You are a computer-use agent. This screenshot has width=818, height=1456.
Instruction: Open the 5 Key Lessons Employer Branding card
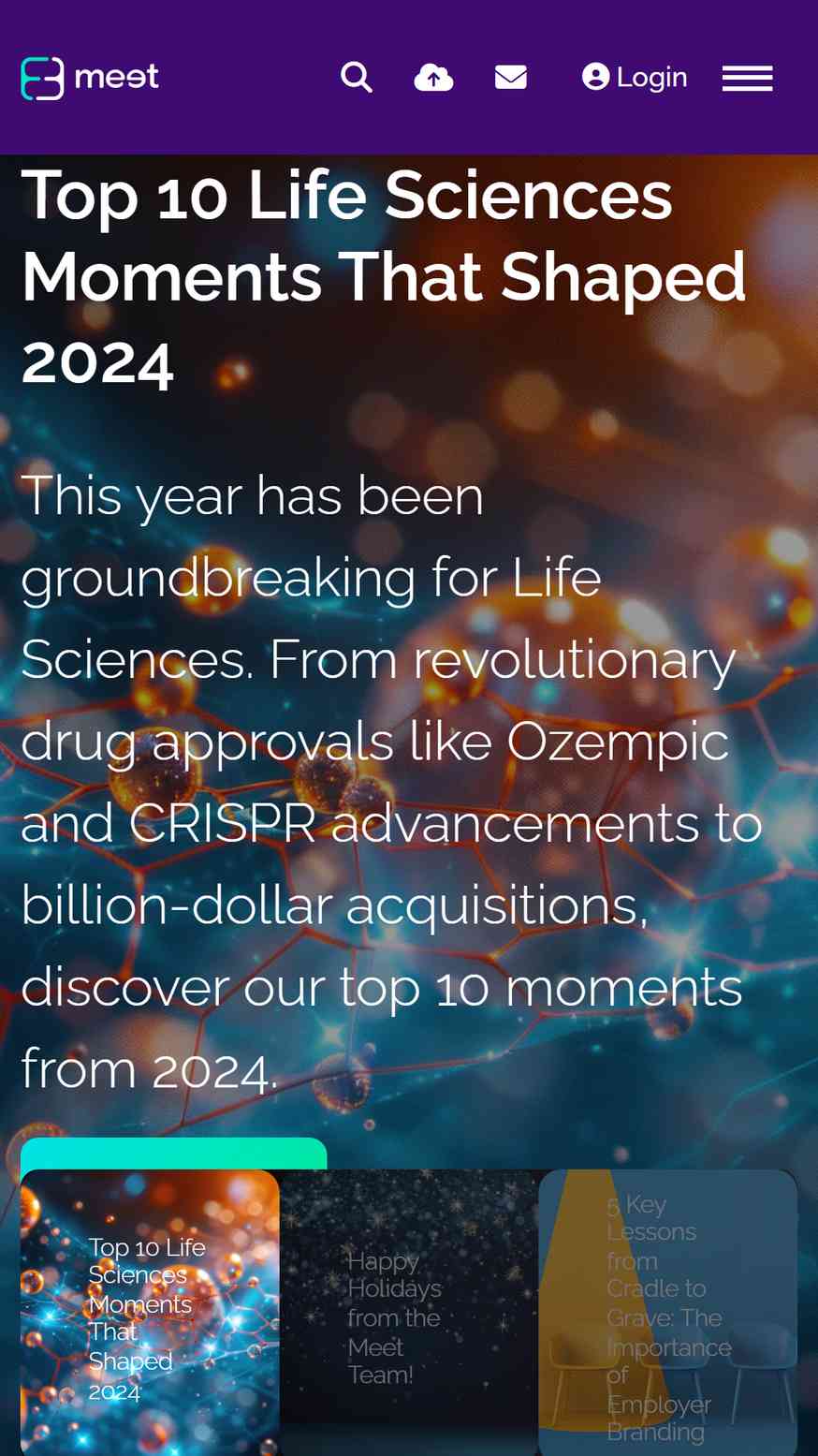click(667, 1312)
